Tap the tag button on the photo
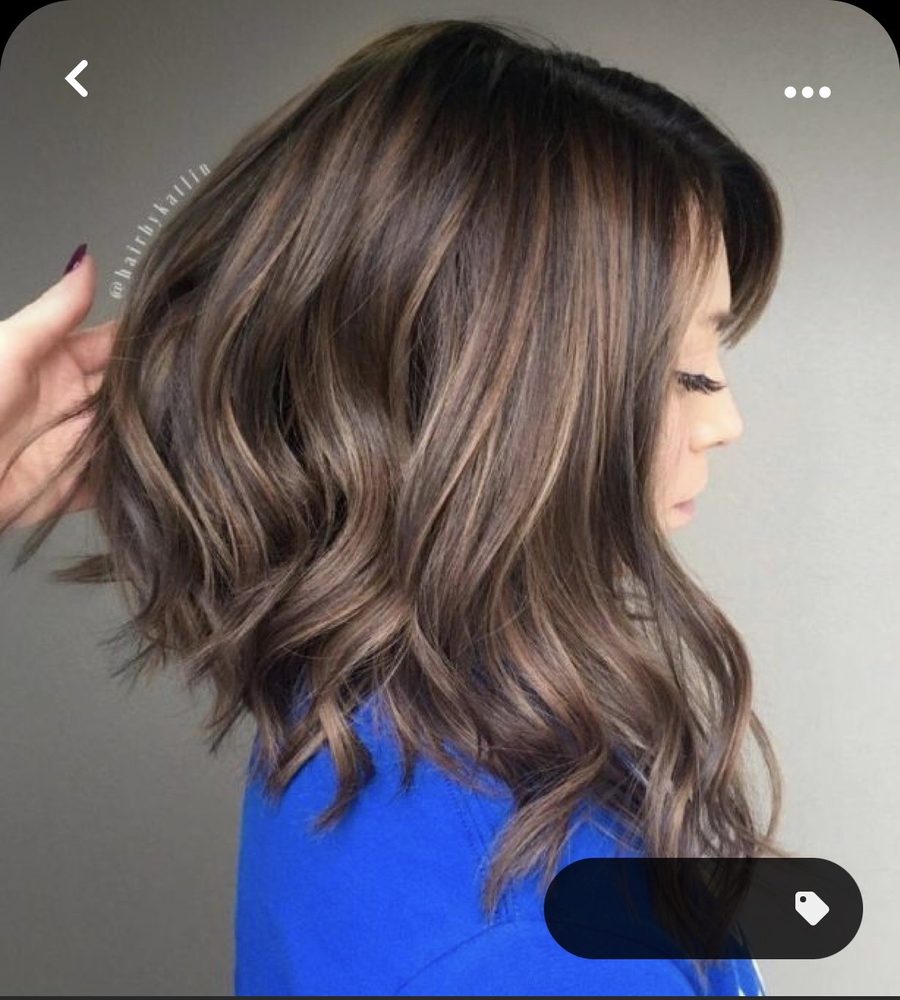Viewport: 900px width, 1000px height. pos(810,908)
